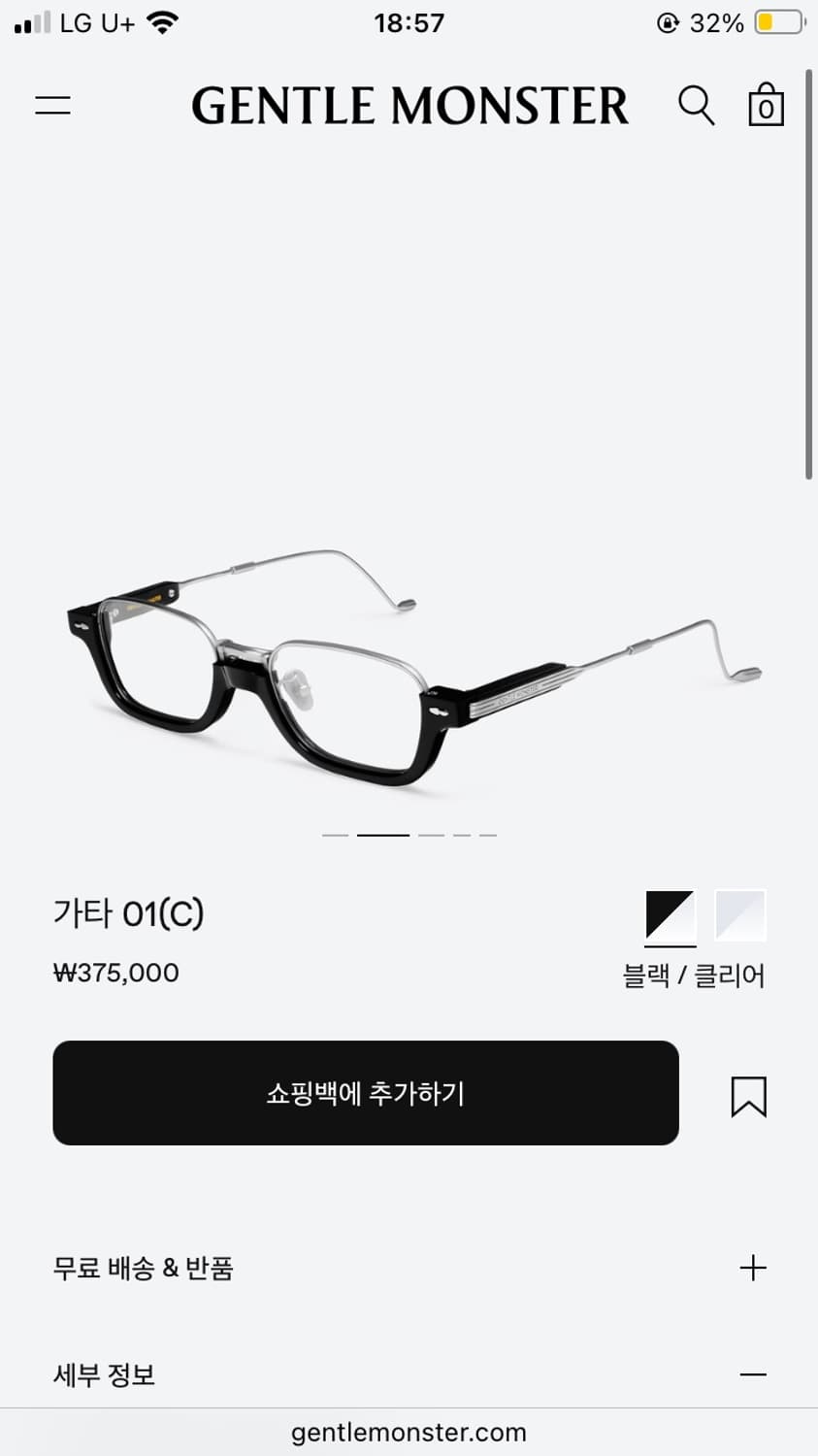
Task: Tap the Gentle Monster logo
Action: click(x=409, y=106)
